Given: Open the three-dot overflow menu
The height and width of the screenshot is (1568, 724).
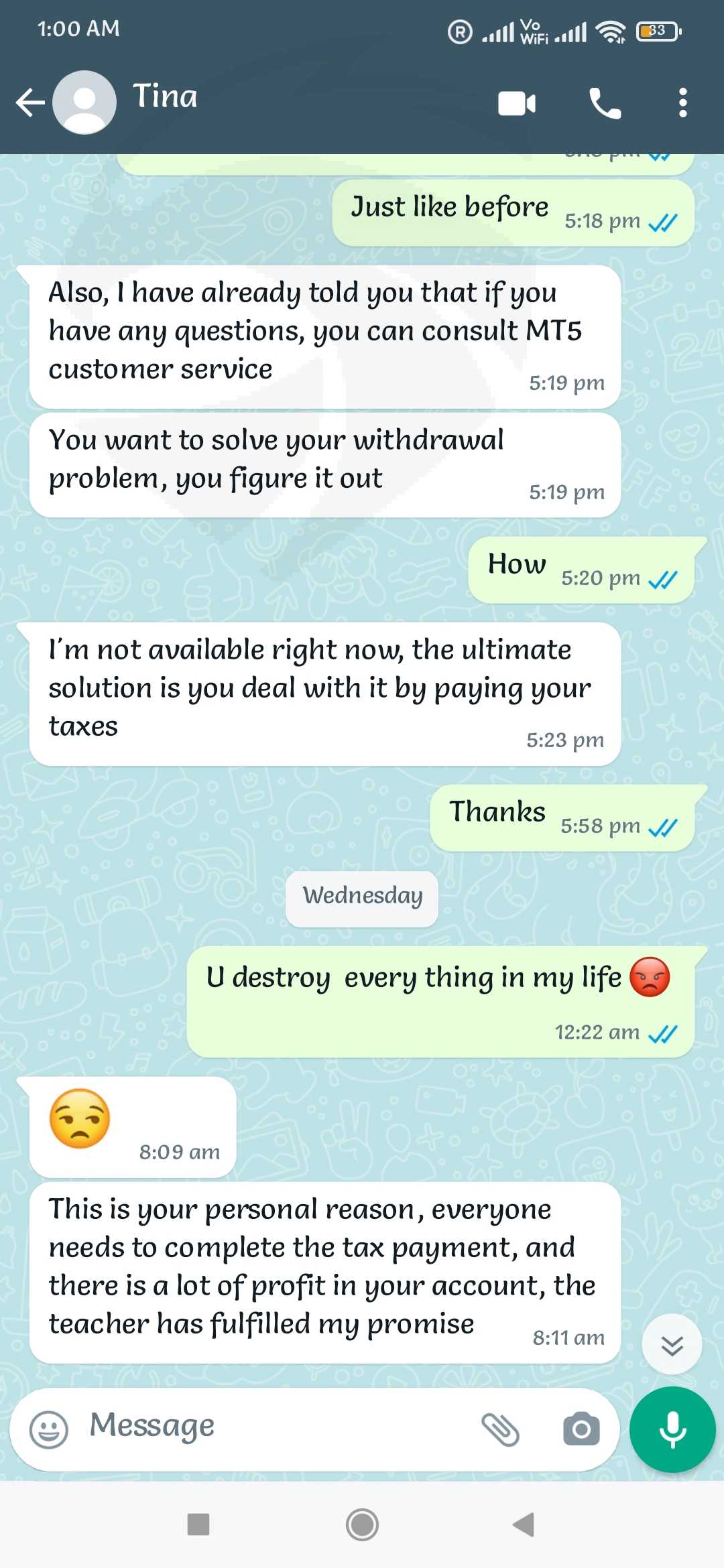Looking at the screenshot, I should coord(682,103).
